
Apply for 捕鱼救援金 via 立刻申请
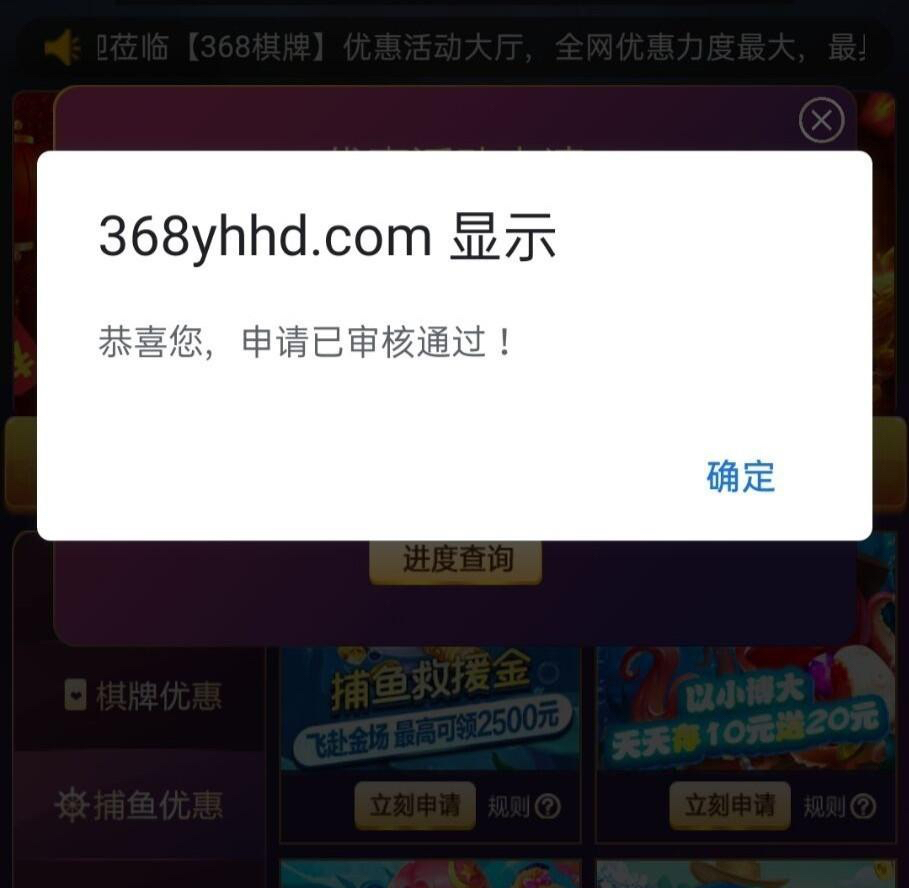coord(414,806)
